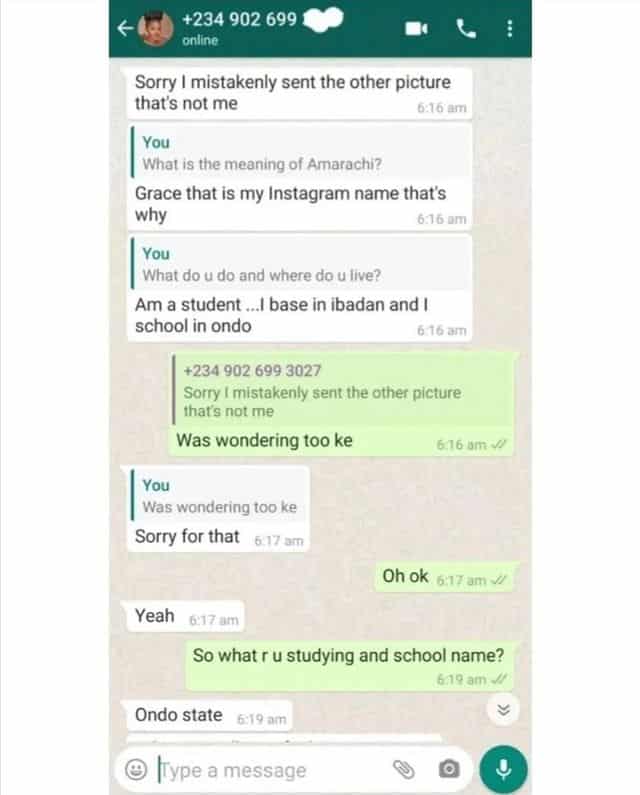
Task: Open the overflow menu
Action: [510, 30]
